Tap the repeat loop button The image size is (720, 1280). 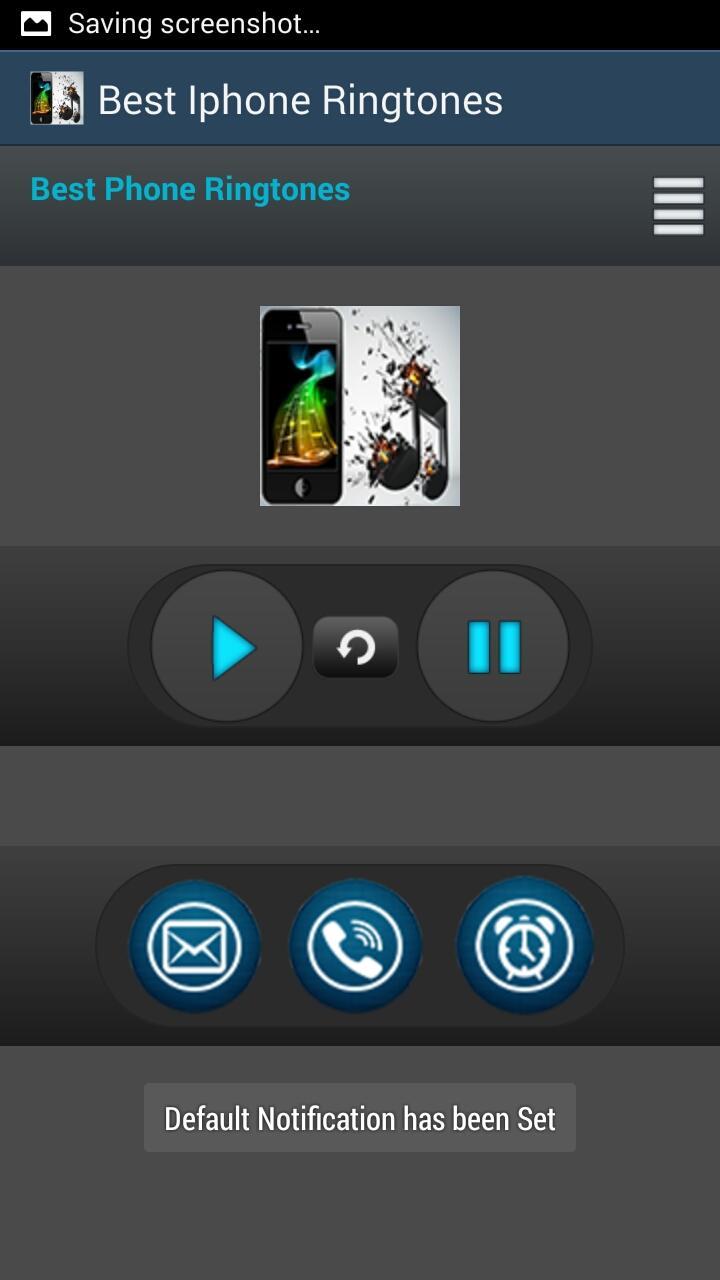coord(356,647)
